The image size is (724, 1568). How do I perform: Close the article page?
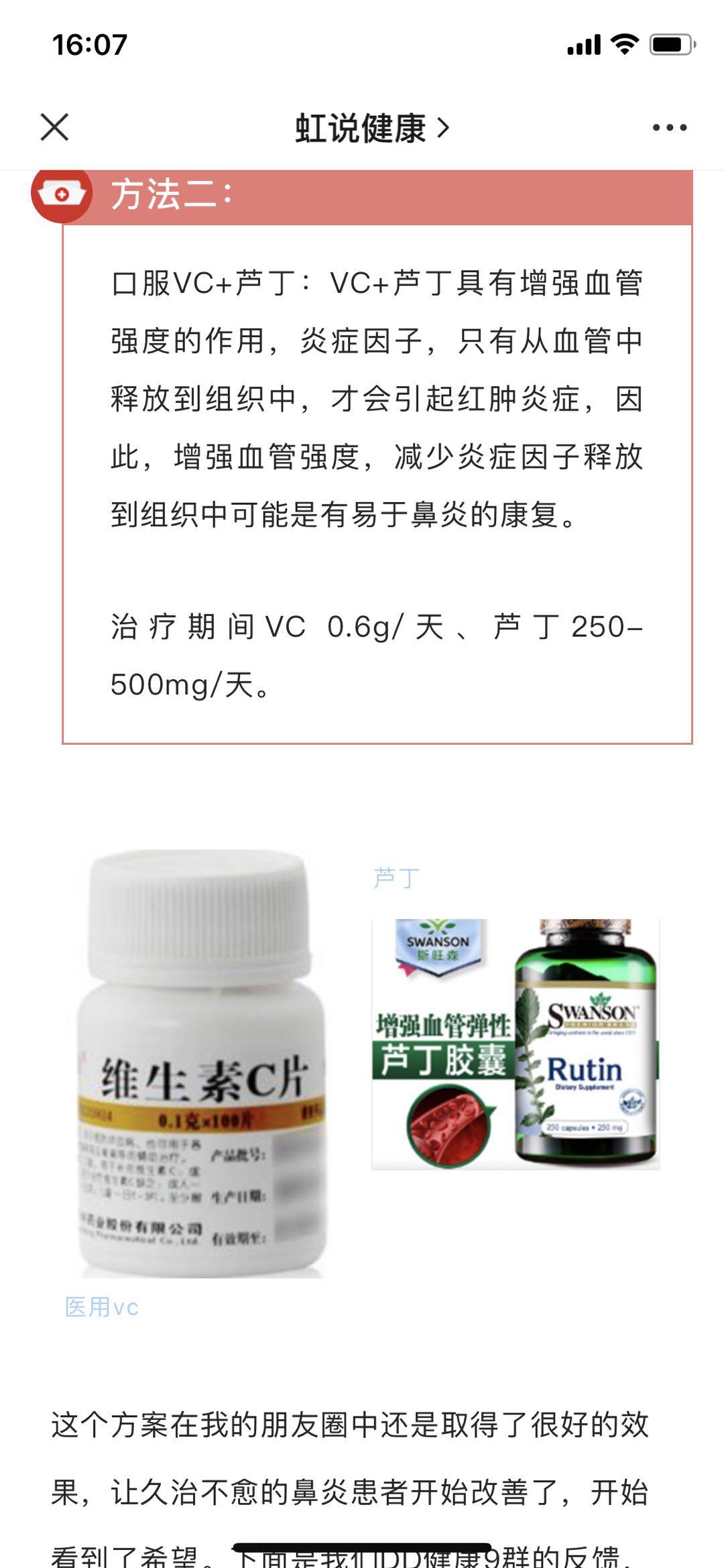pos(54,127)
